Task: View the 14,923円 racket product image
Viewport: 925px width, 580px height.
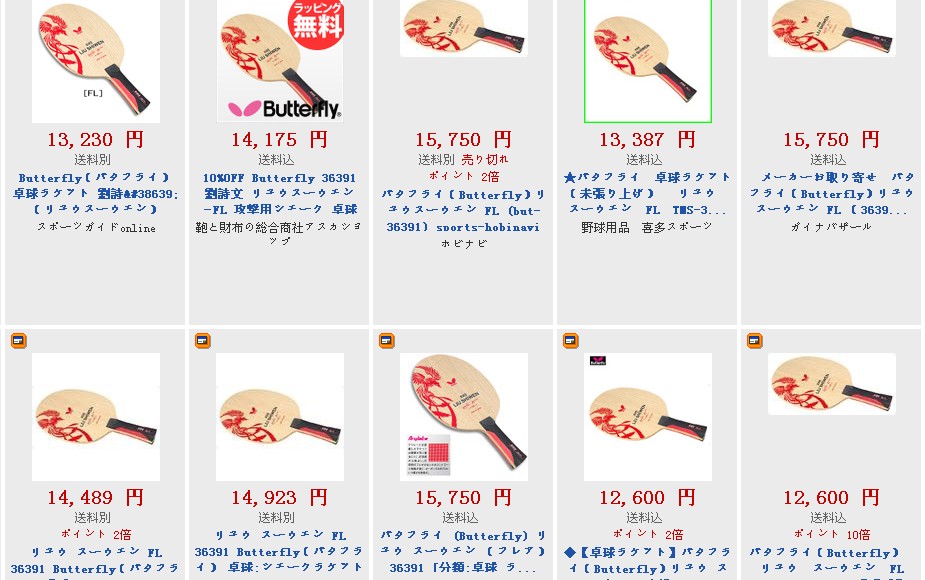Action: coord(280,417)
